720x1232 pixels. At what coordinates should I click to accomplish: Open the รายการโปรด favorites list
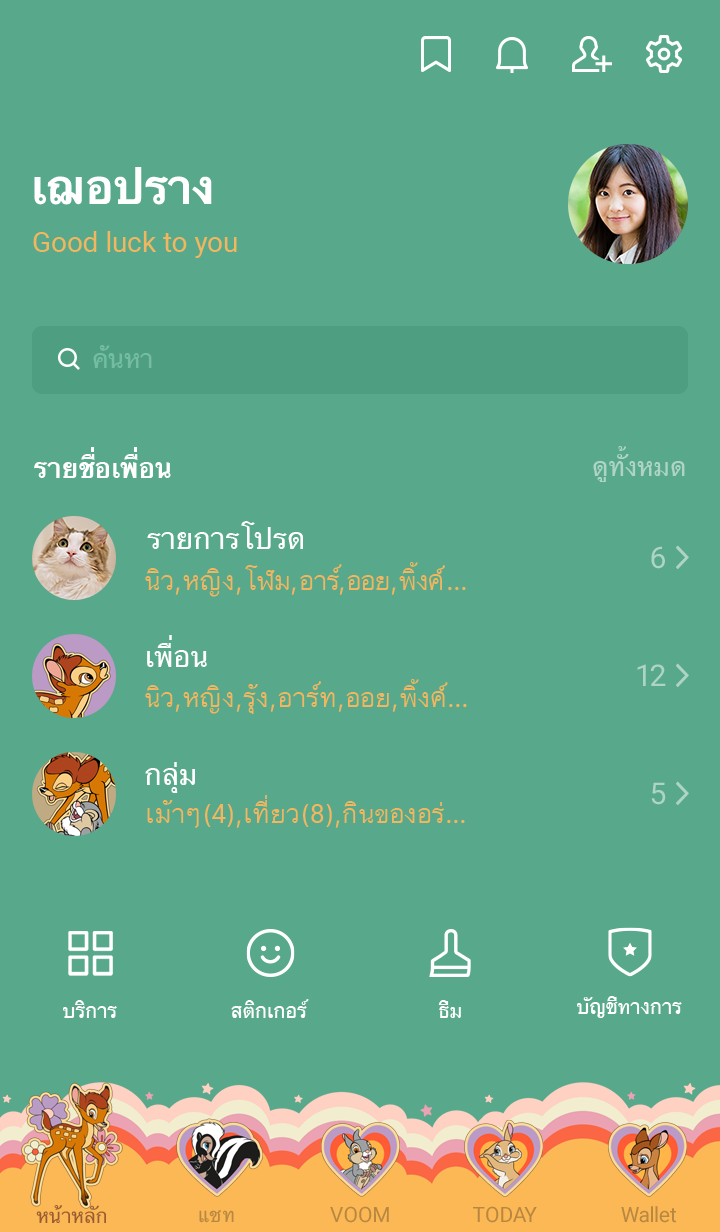[x=360, y=558]
